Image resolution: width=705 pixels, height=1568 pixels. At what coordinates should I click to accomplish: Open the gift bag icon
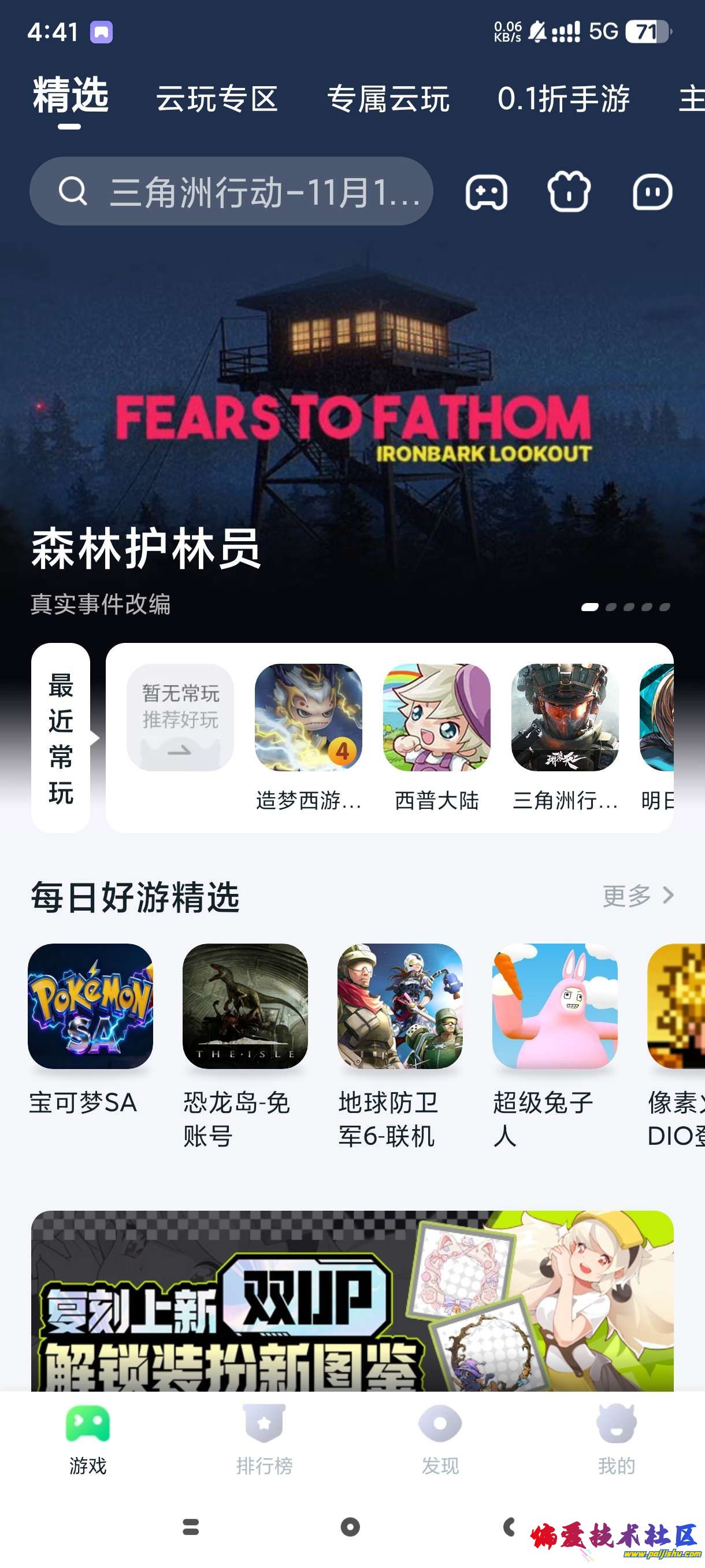(x=569, y=193)
